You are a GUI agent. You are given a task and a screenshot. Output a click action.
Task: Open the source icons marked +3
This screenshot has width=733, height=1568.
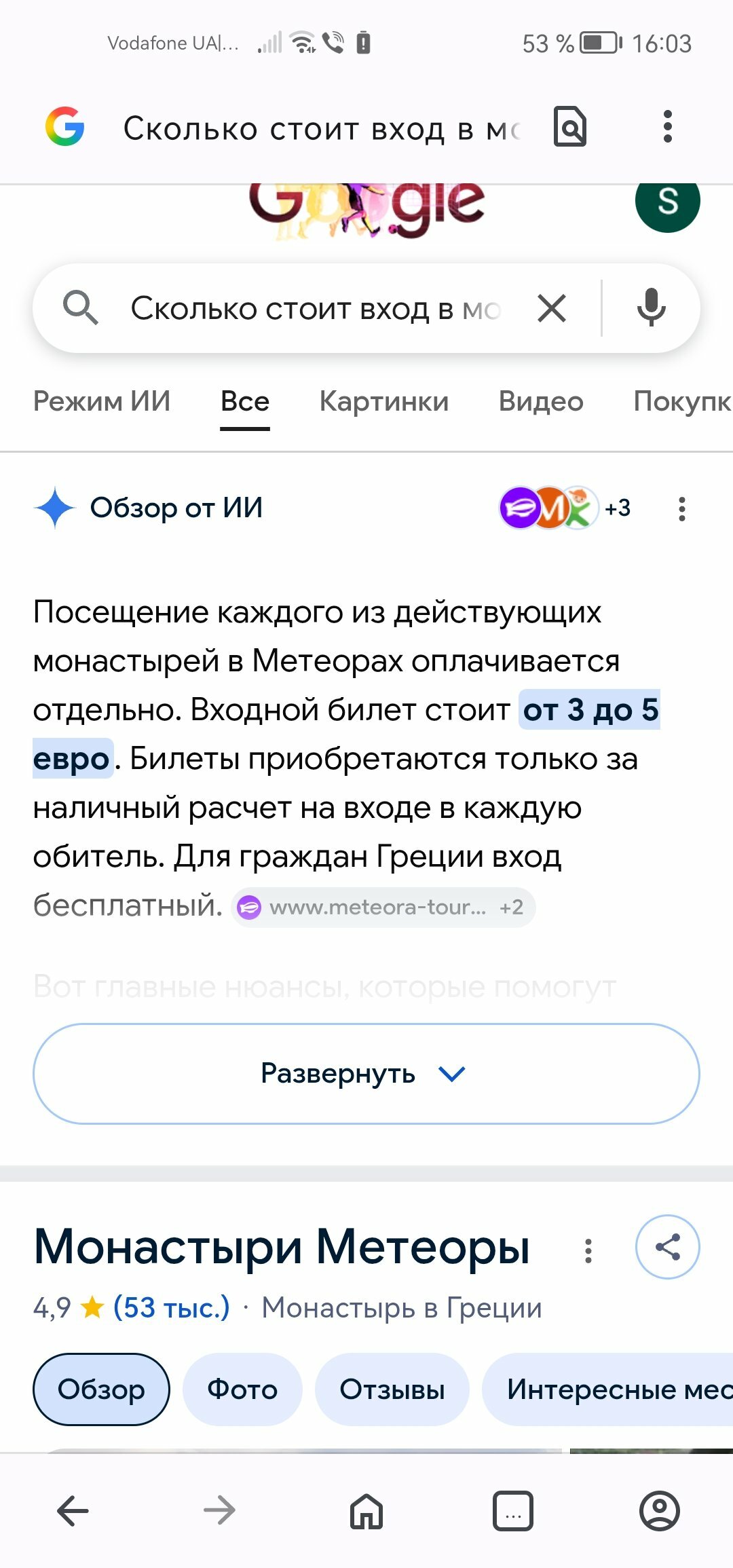coord(565,508)
